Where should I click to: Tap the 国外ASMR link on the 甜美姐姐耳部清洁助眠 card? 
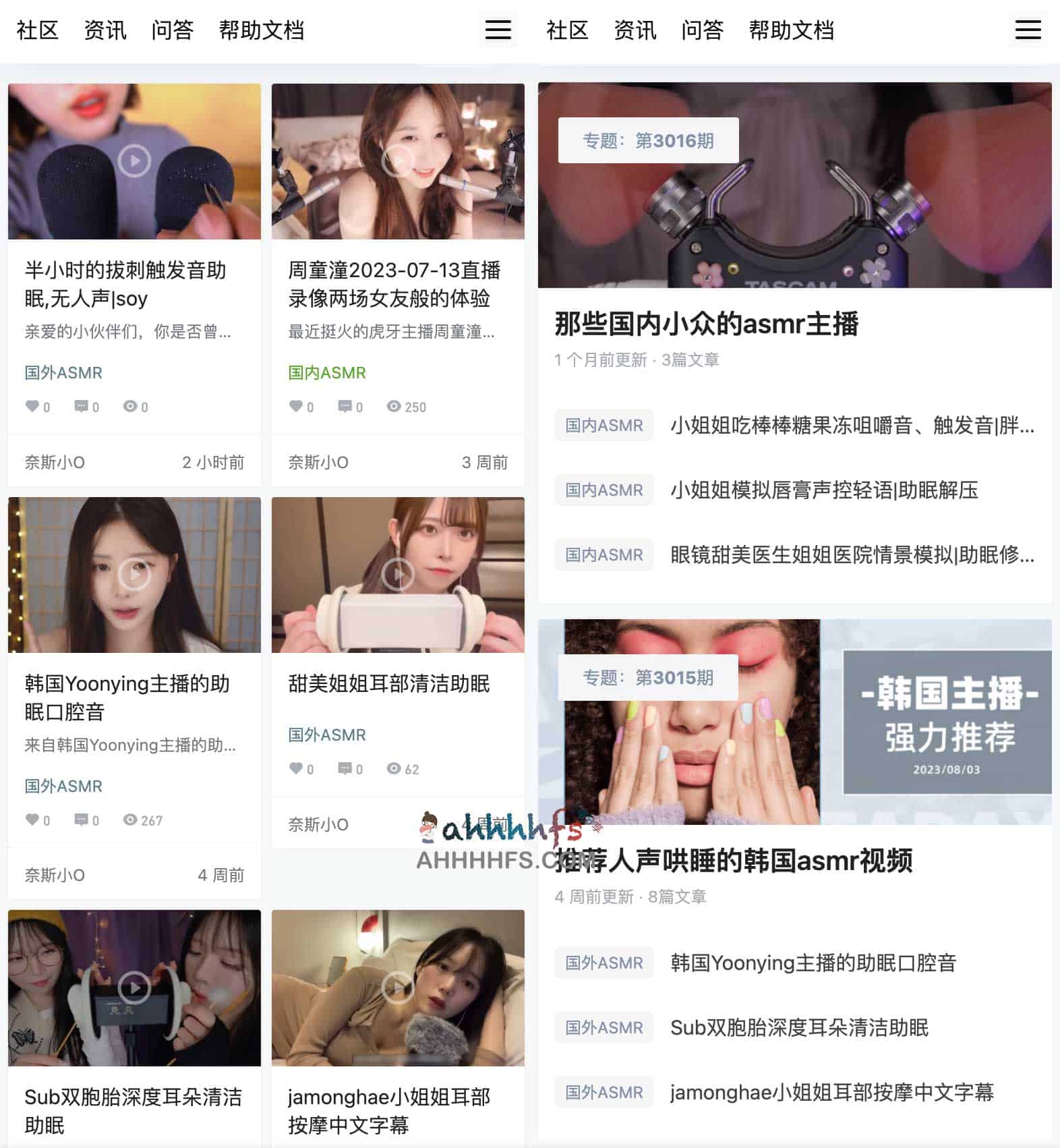[327, 735]
